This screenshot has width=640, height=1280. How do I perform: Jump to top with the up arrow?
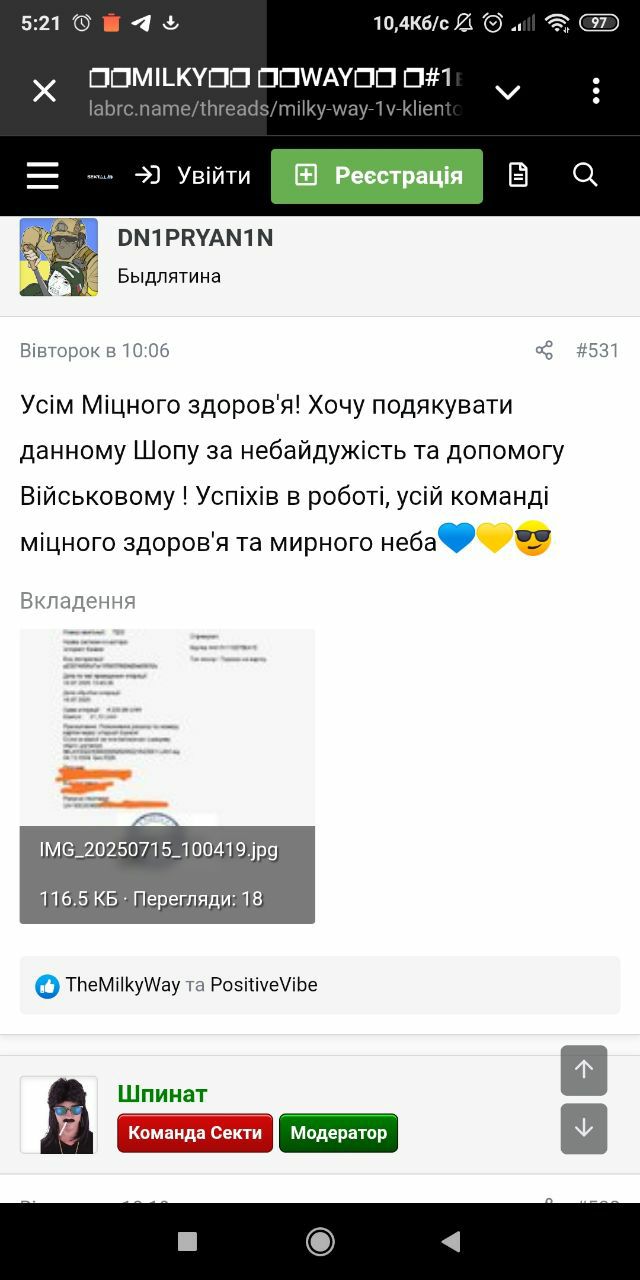click(x=584, y=1070)
